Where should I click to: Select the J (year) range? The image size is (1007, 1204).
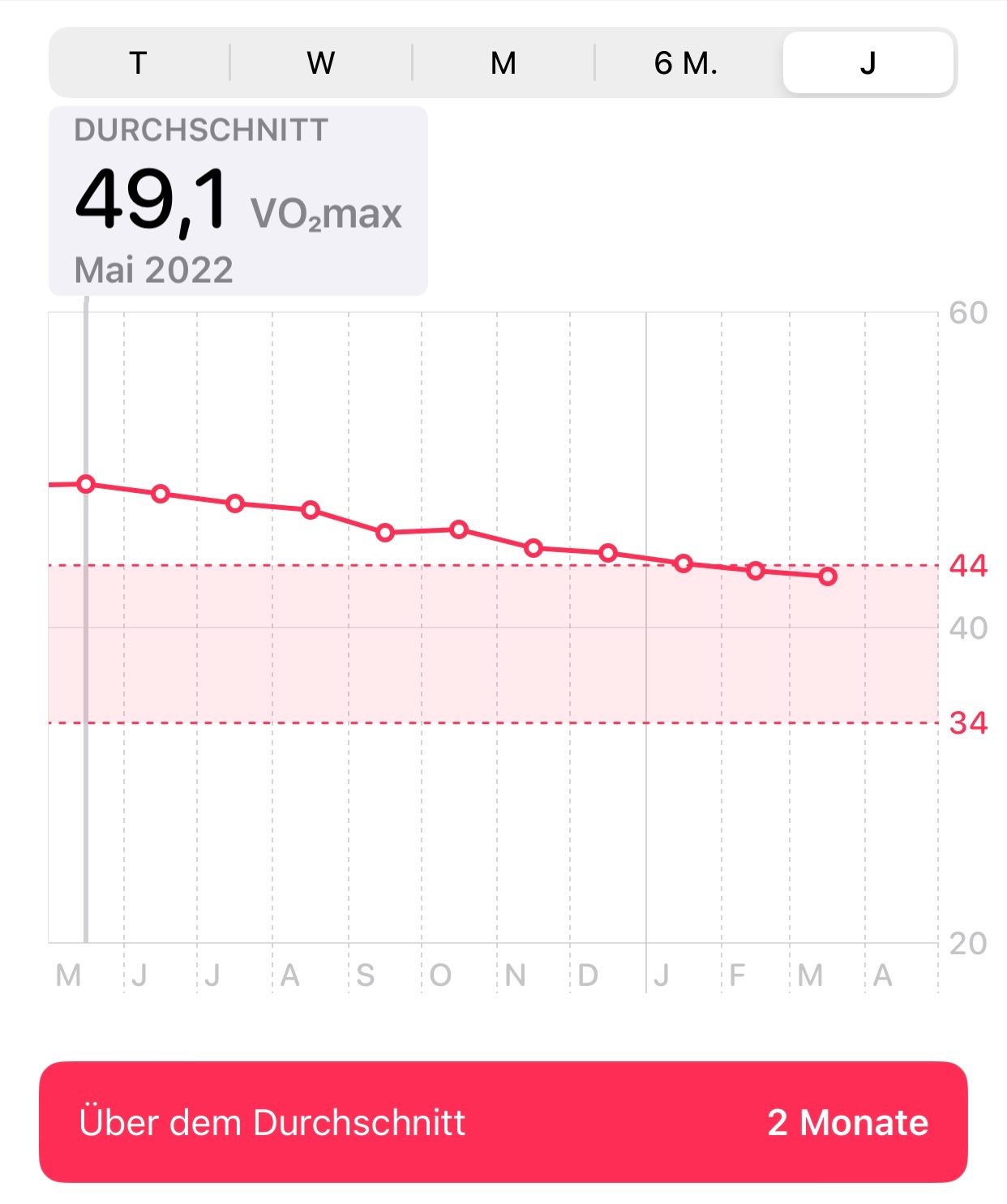868,63
